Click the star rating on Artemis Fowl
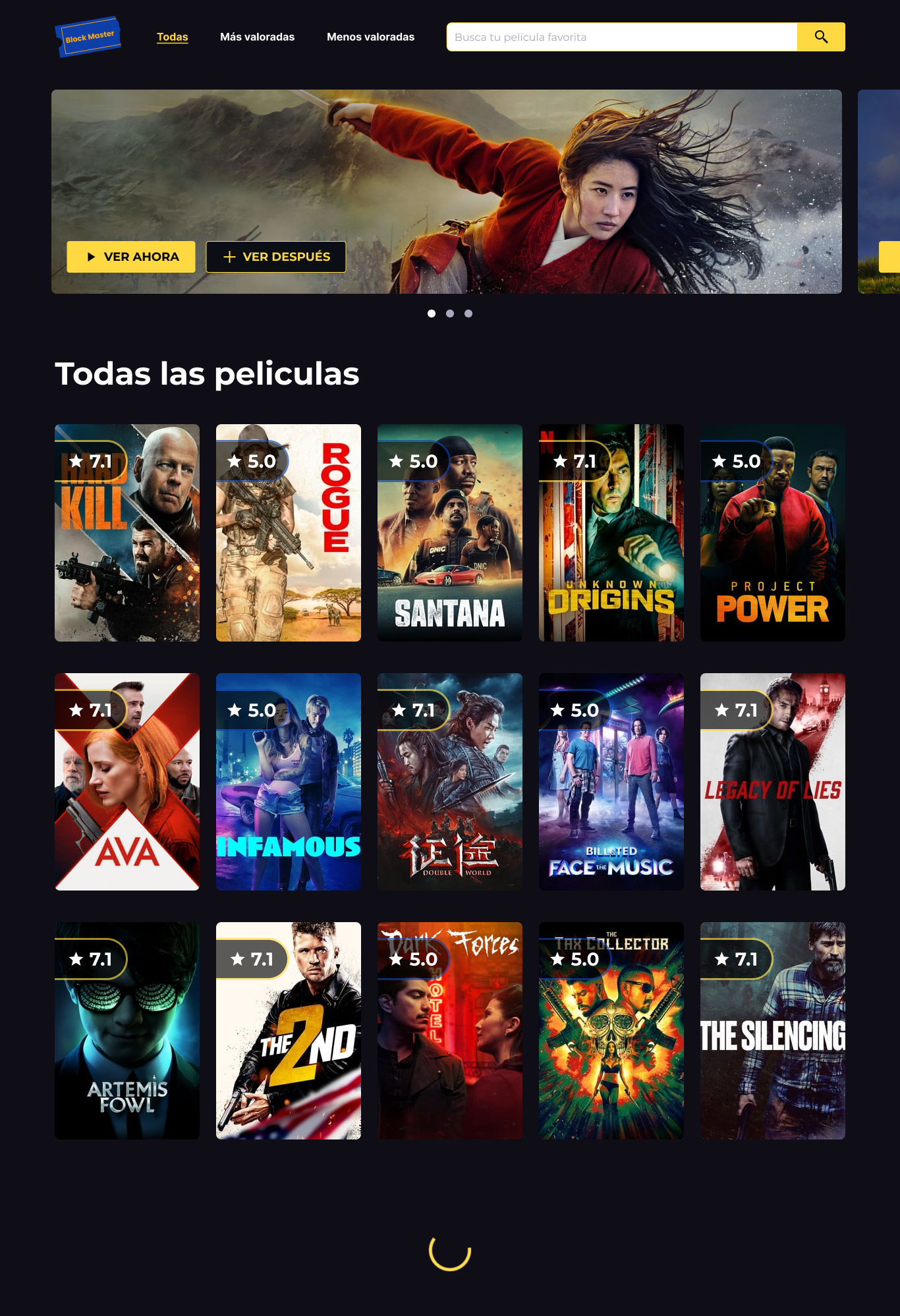The image size is (900, 1316). pos(90,960)
